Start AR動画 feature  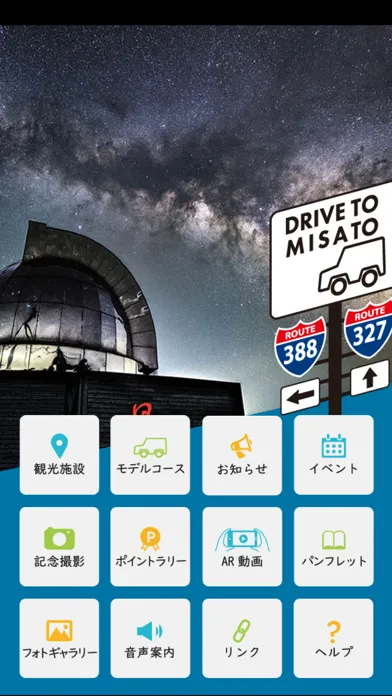pyautogui.click(x=242, y=547)
